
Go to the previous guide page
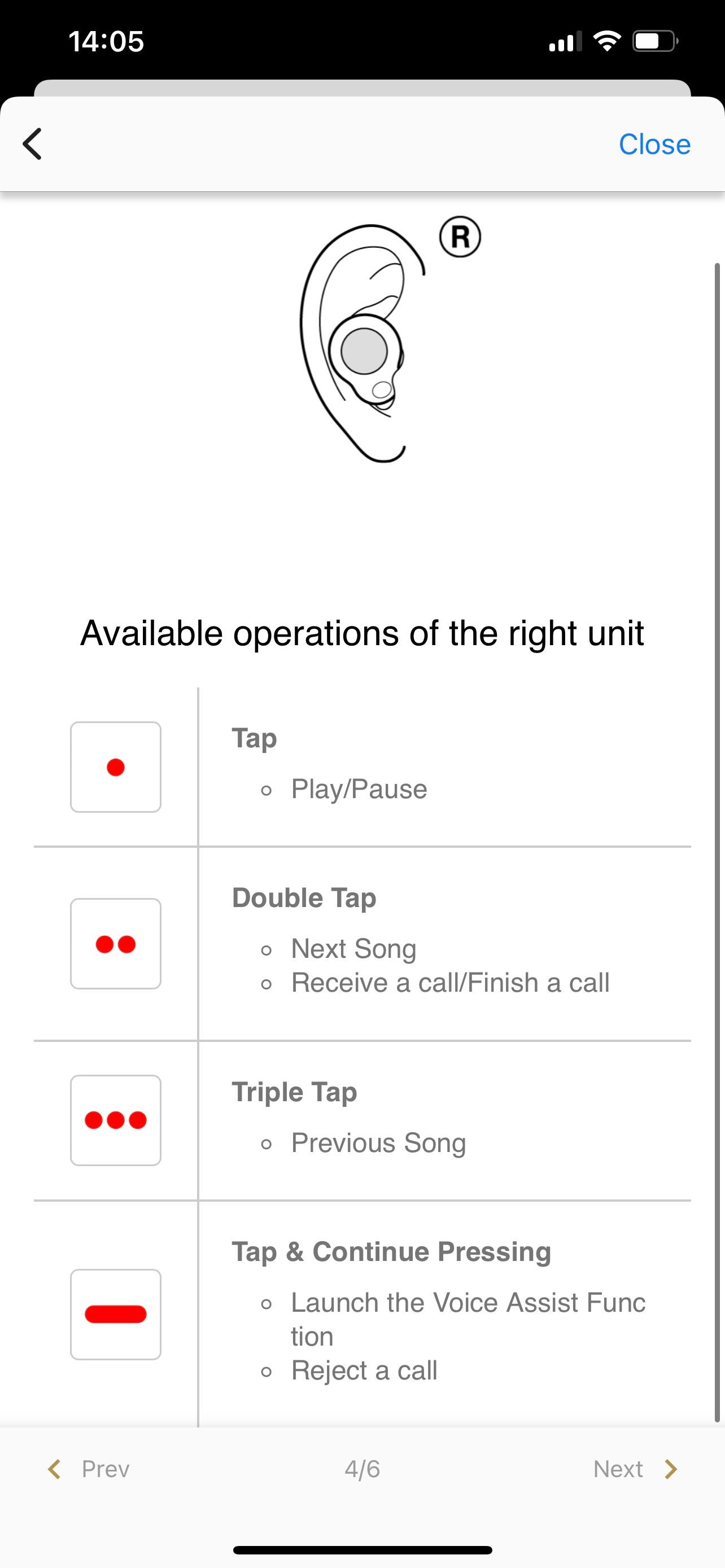pos(89,1469)
